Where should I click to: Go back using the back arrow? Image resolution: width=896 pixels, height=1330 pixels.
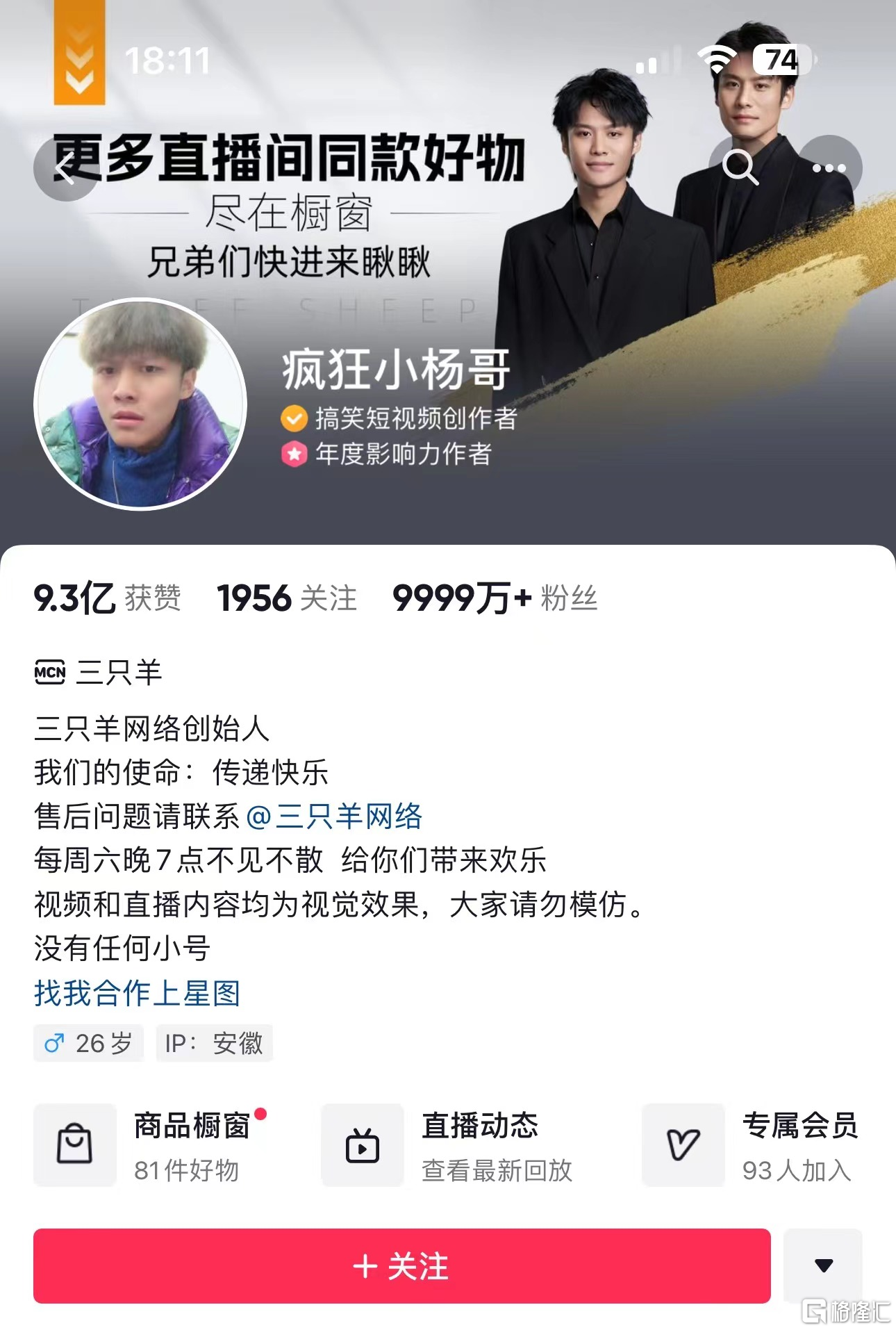coord(66,168)
